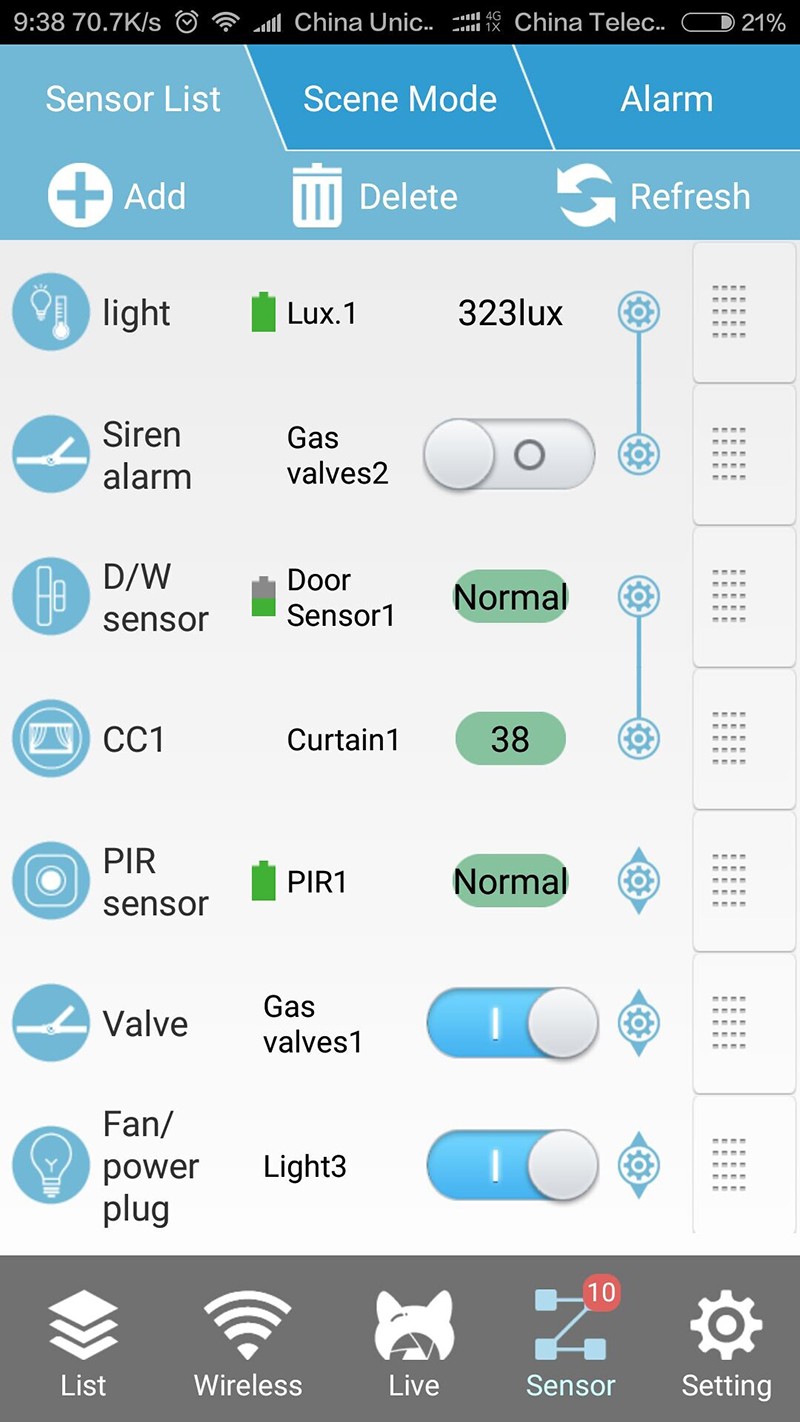
Task: Open gear settings for CC1 curtain
Action: click(x=639, y=739)
